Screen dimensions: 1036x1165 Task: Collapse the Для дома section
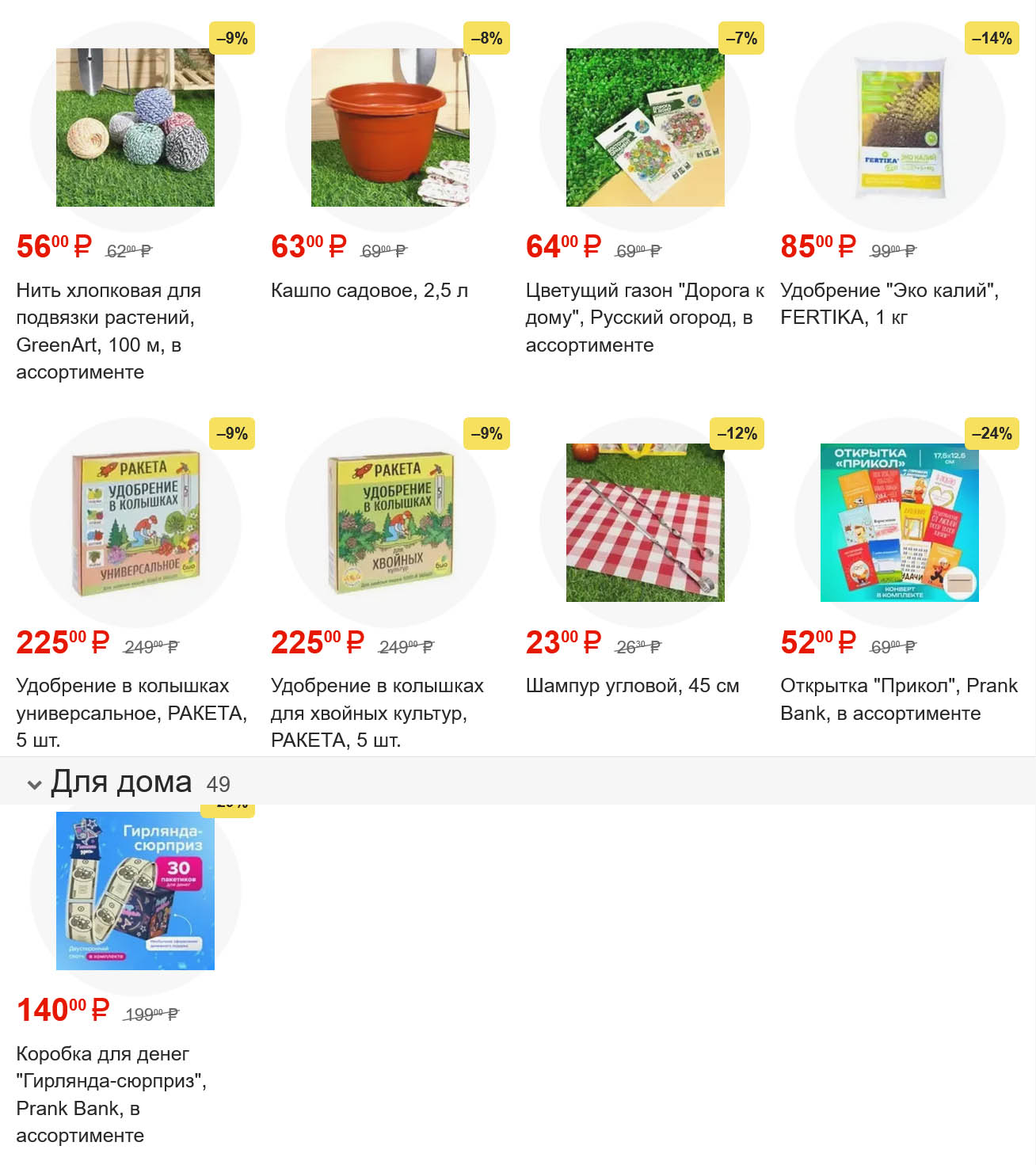[x=35, y=784]
